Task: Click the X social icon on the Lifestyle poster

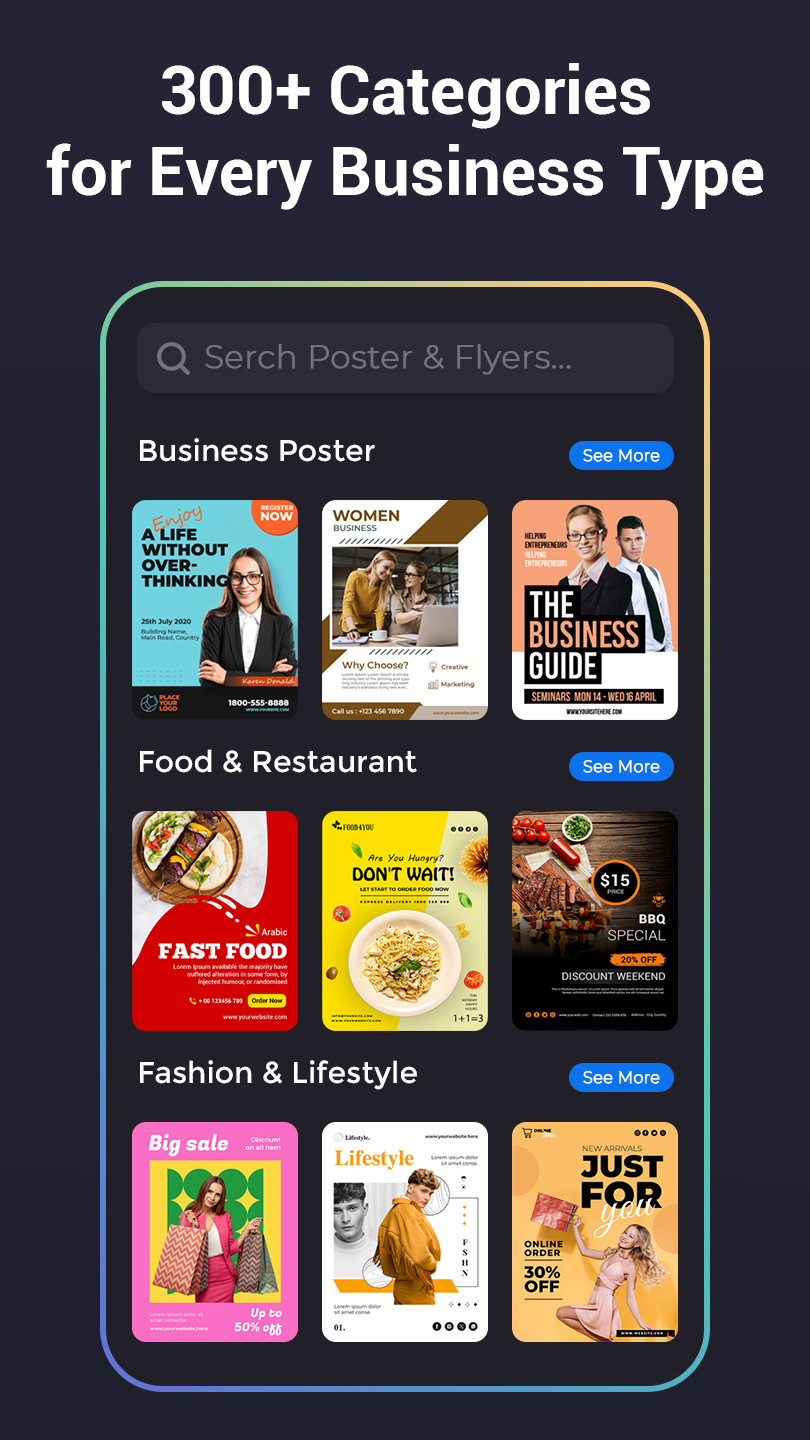Action: [x=461, y=1326]
